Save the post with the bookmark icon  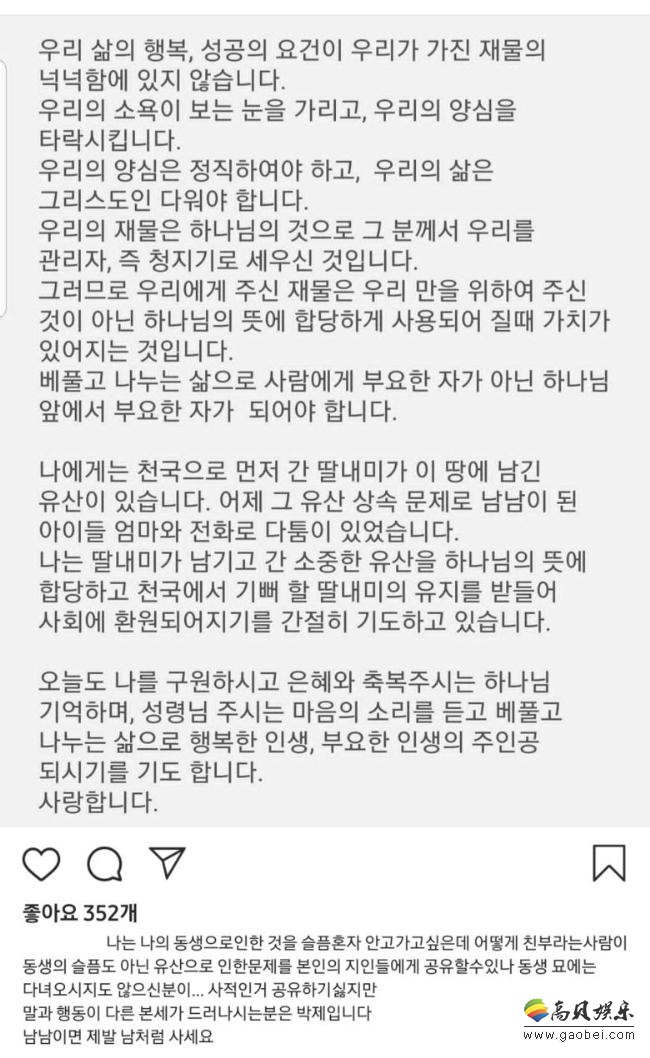pyautogui.click(x=608, y=862)
